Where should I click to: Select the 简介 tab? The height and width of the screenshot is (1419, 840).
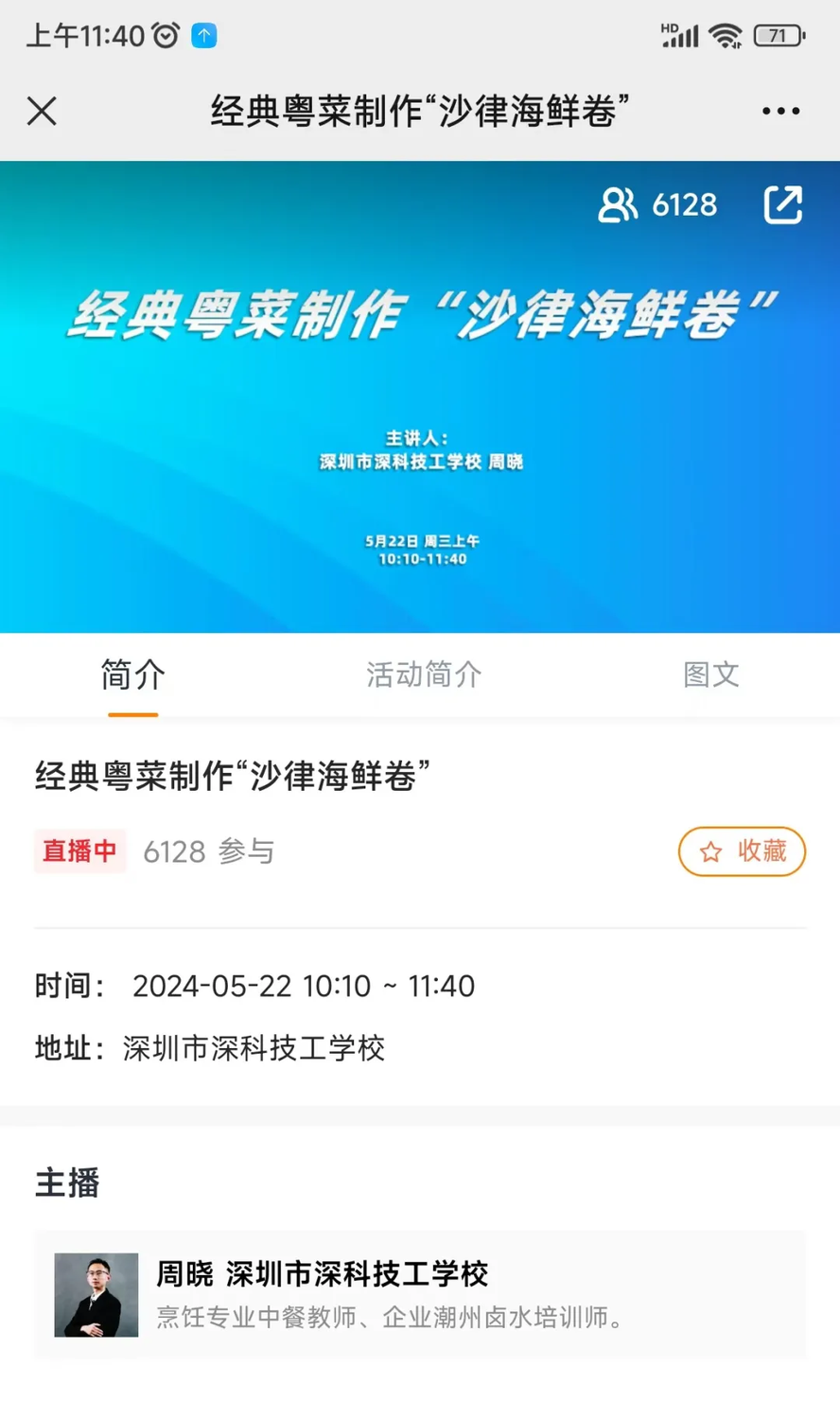click(x=132, y=674)
